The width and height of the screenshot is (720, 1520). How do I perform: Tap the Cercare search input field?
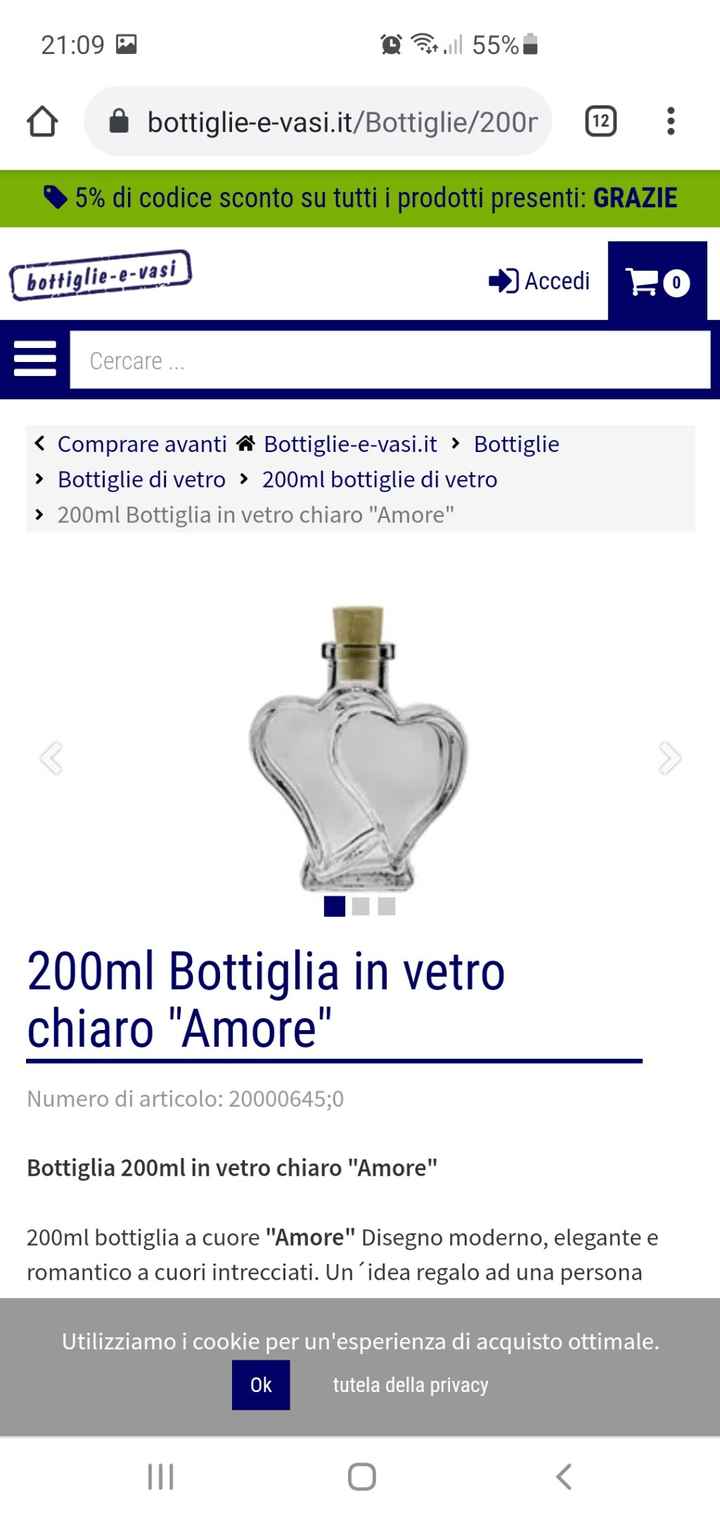[390, 358]
